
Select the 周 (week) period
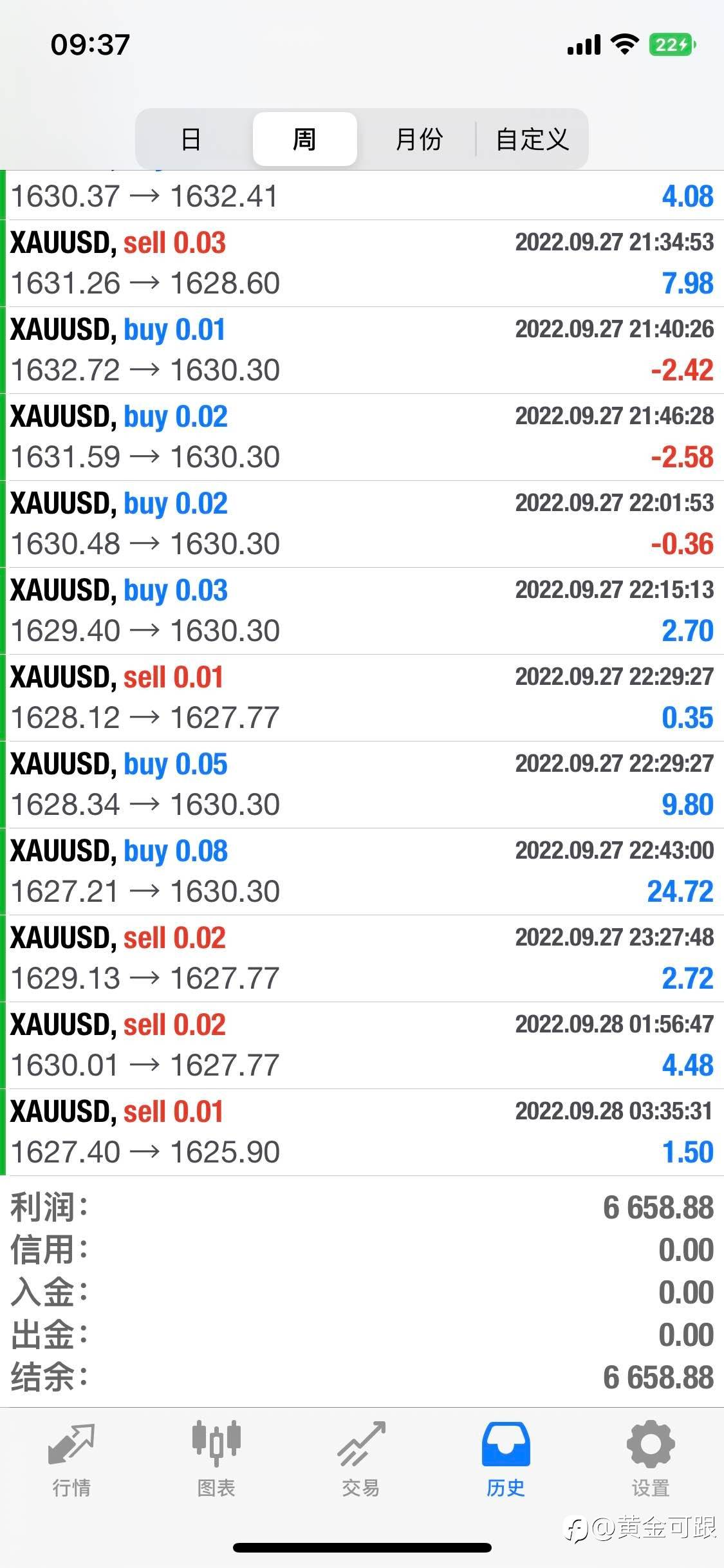coord(304,139)
